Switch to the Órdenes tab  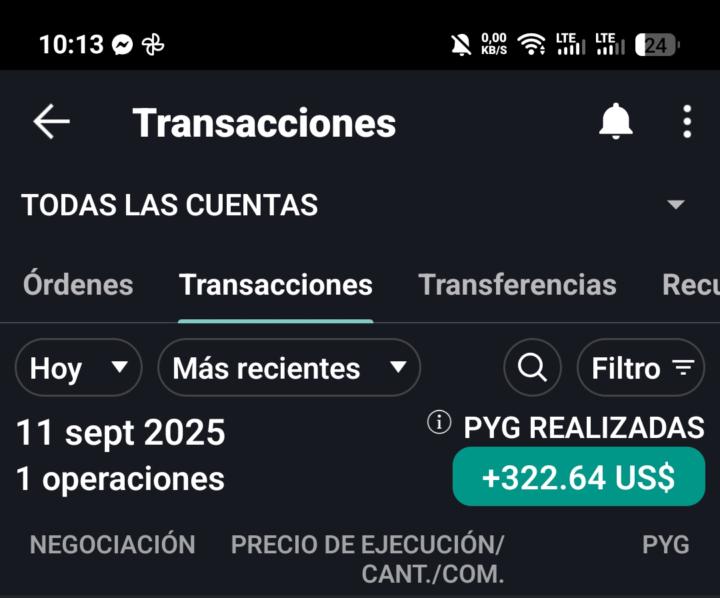[78, 285]
